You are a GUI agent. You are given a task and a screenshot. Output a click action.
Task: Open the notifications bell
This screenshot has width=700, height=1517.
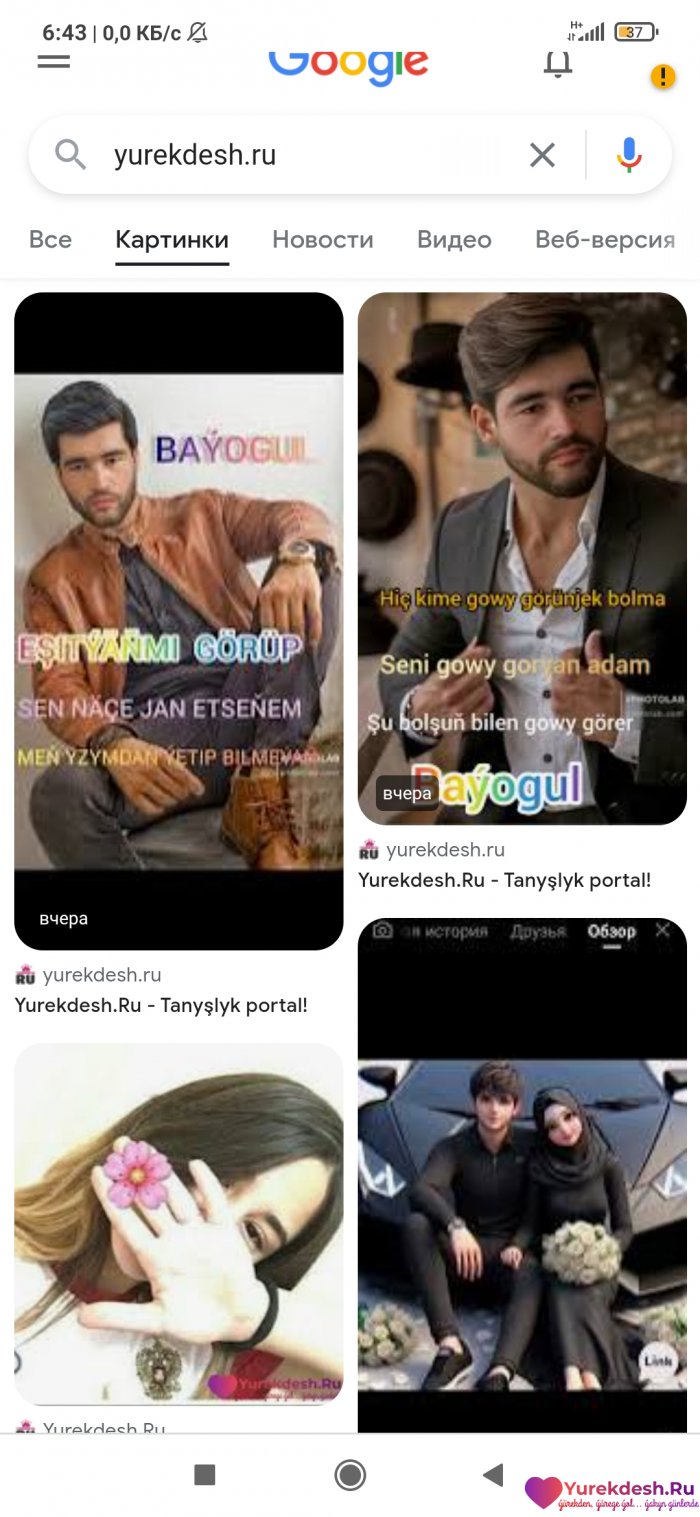557,64
